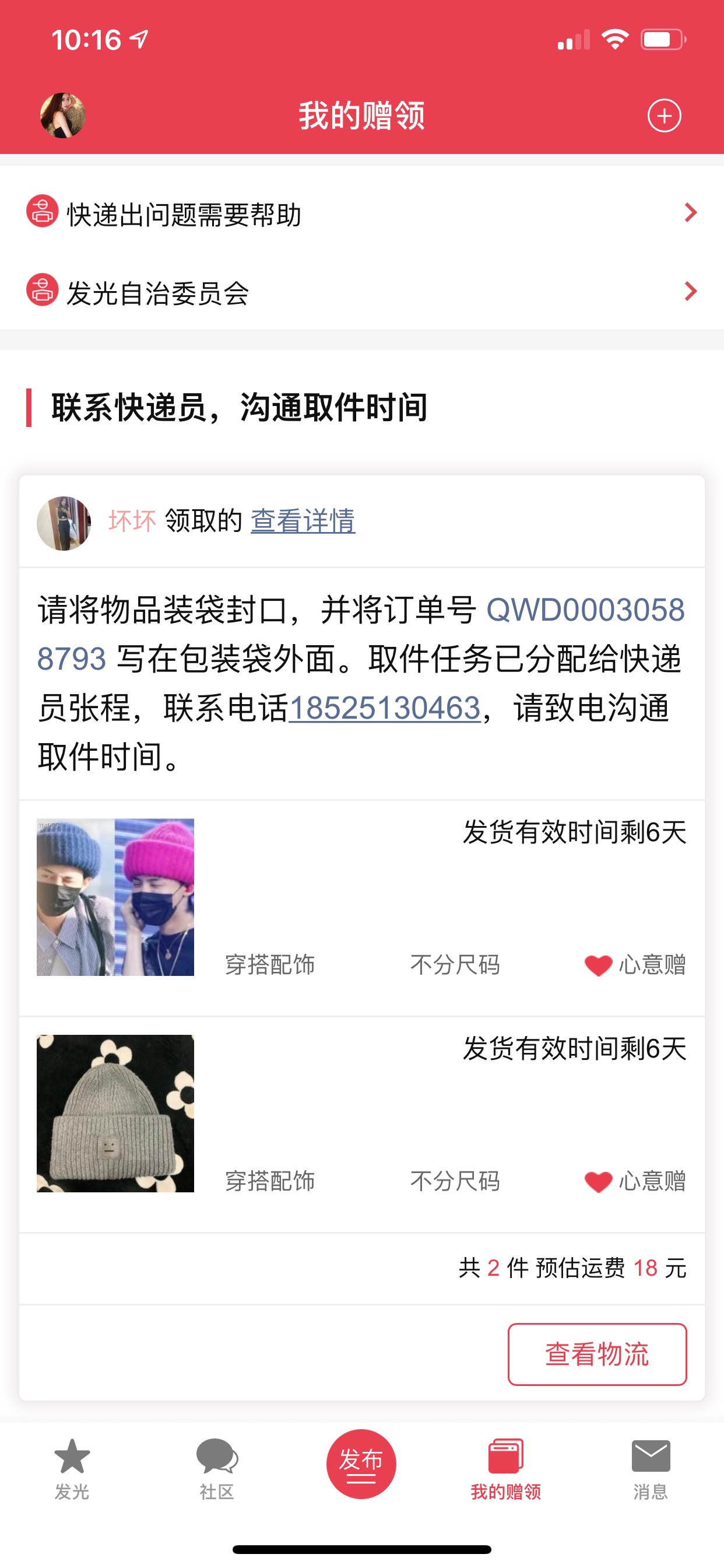
Task: Tap the 查看物流 button
Action: (597, 1354)
